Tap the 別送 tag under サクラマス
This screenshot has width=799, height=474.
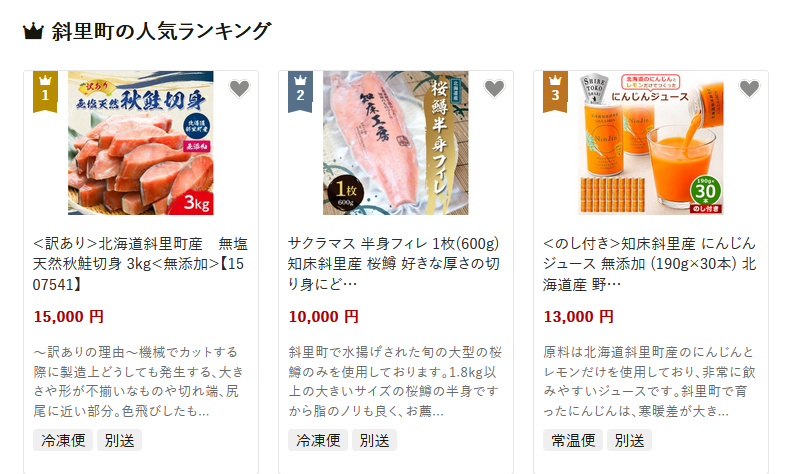373,440
